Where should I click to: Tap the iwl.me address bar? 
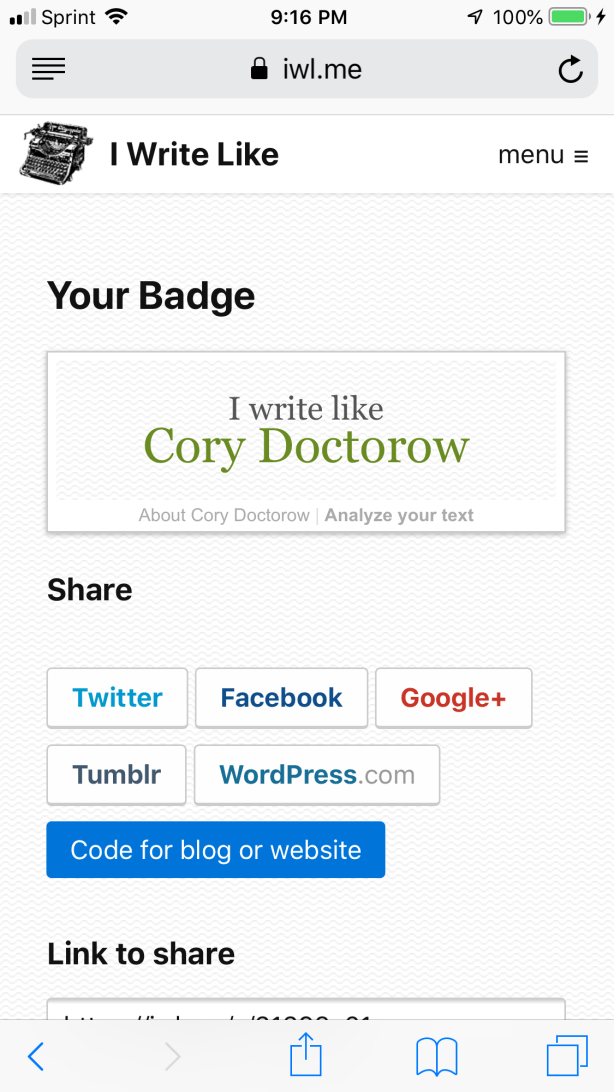click(x=307, y=69)
